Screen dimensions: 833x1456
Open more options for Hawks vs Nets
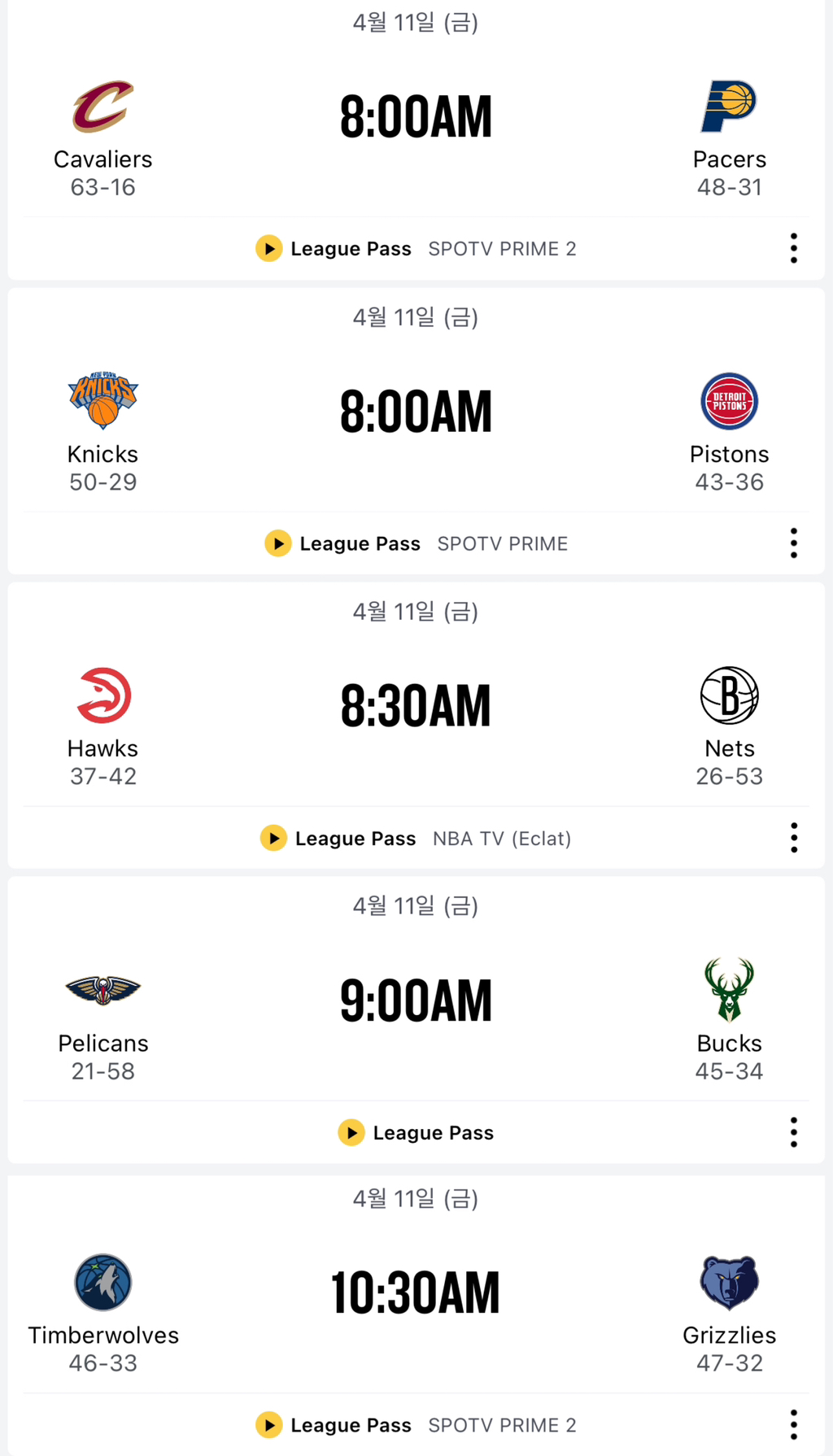tap(794, 838)
